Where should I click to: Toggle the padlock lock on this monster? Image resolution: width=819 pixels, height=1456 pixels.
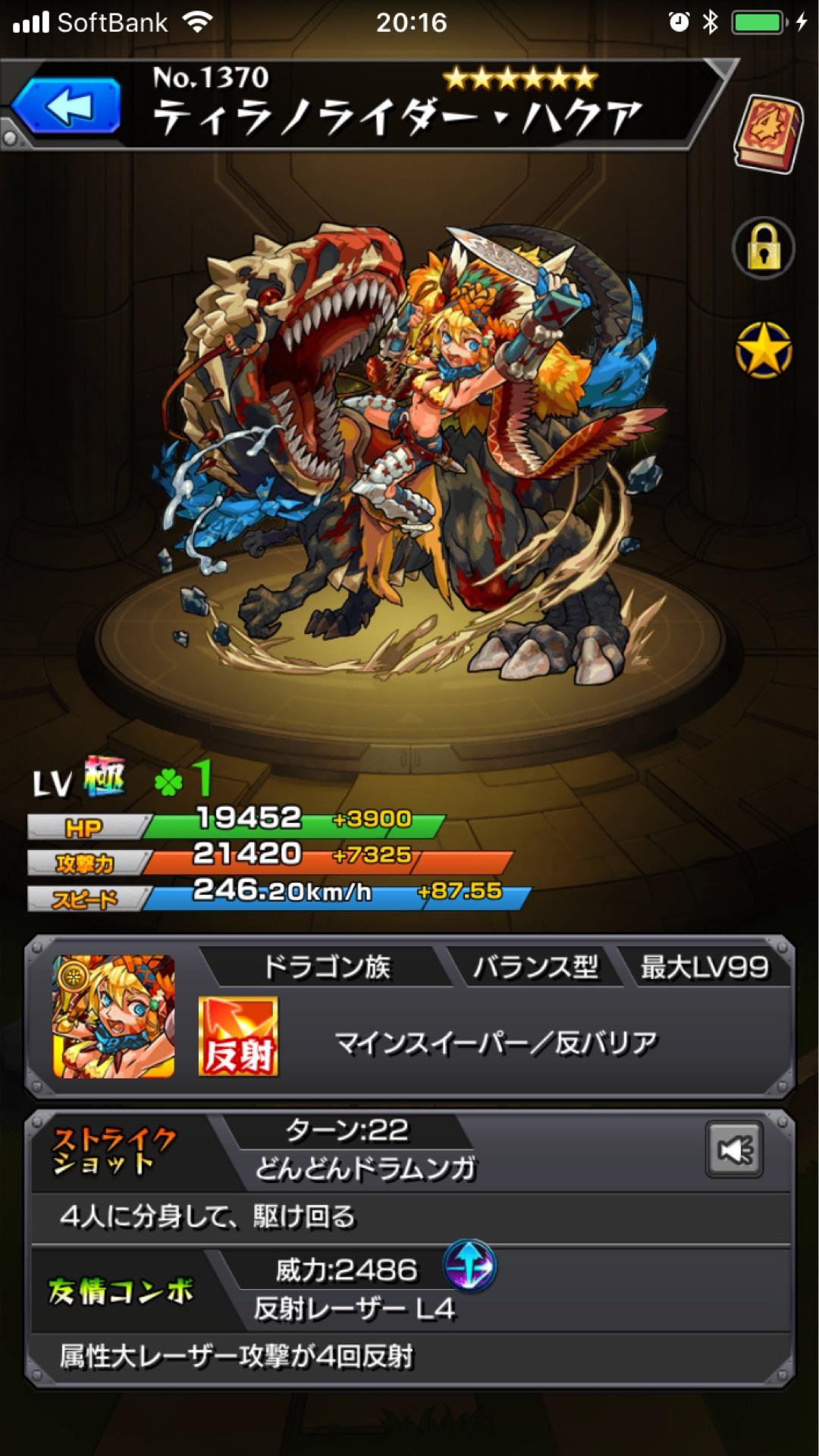[x=764, y=249]
